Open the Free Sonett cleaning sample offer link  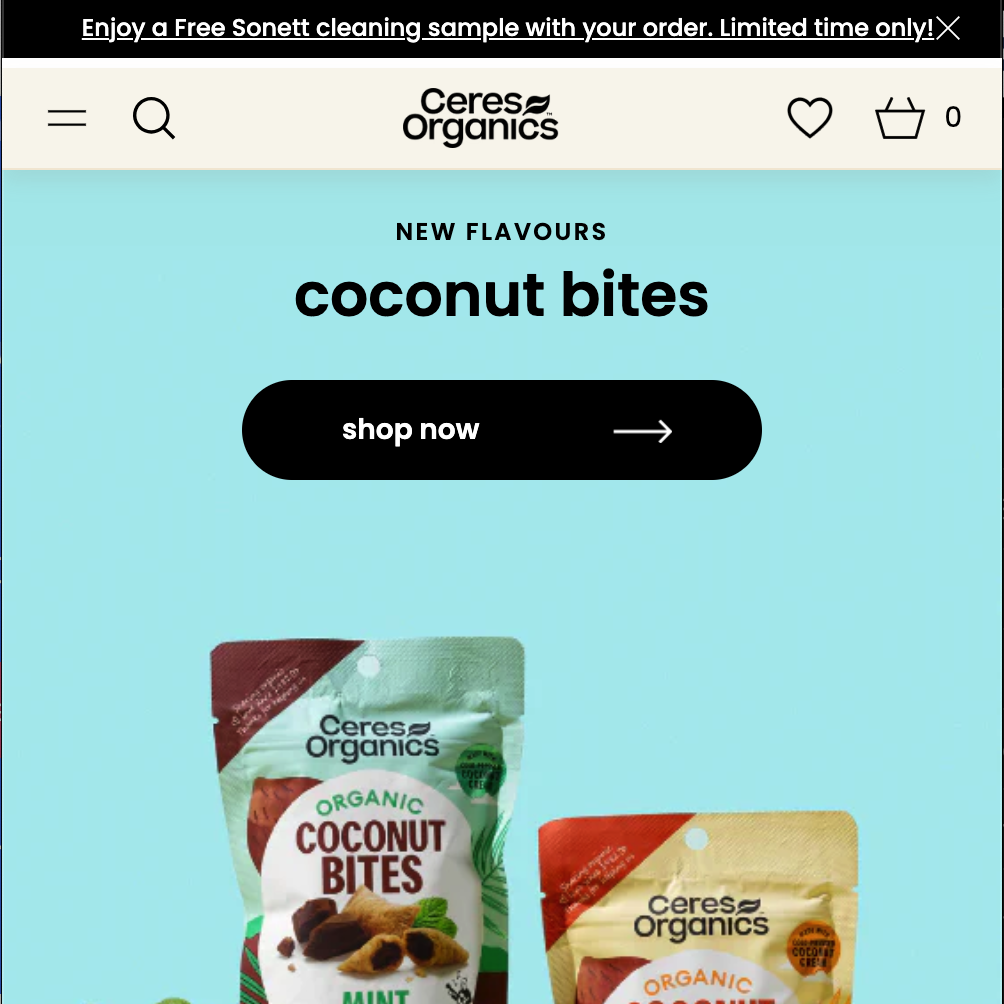[x=507, y=28]
